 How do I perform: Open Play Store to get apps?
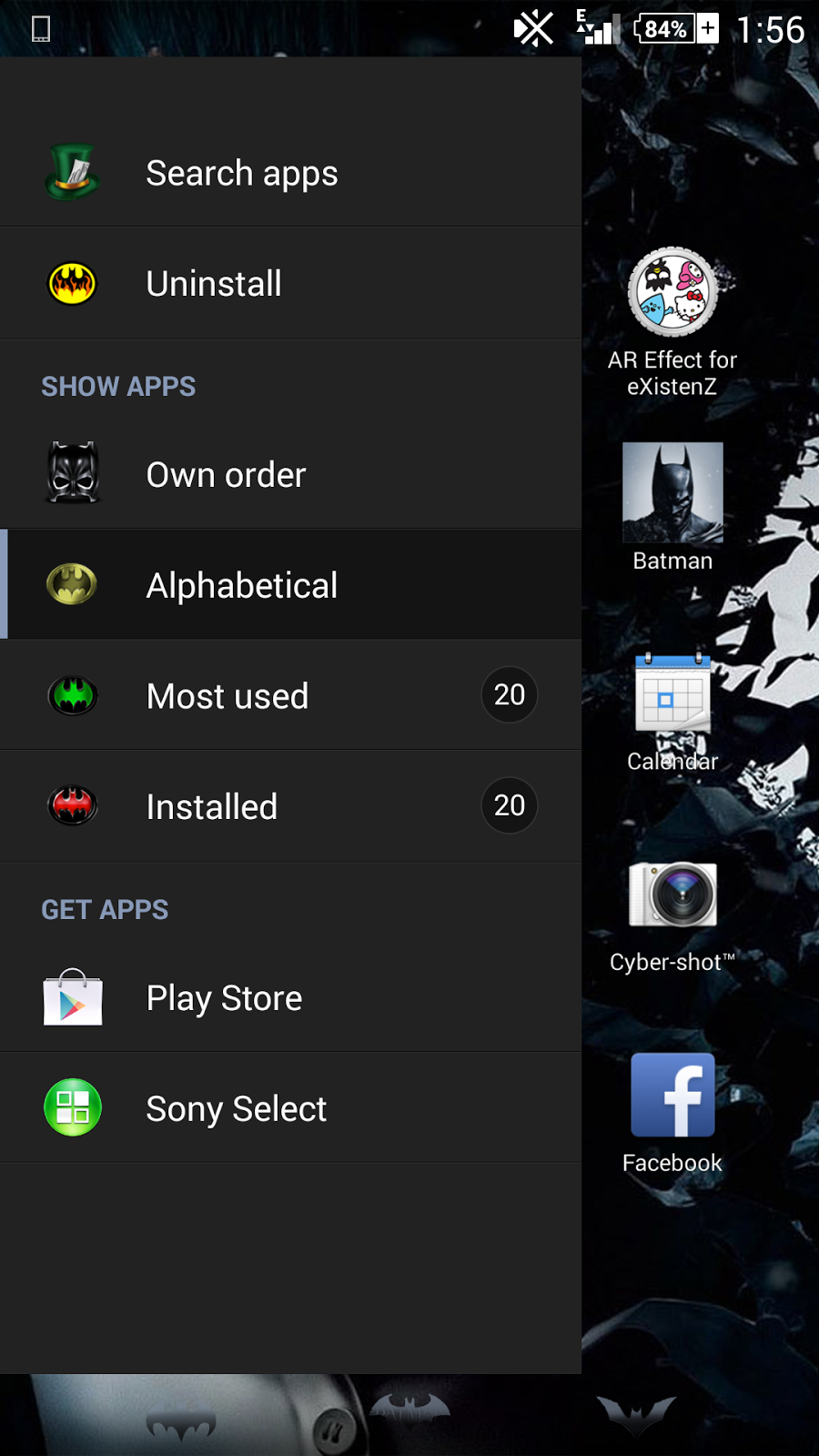pyautogui.click(x=224, y=998)
